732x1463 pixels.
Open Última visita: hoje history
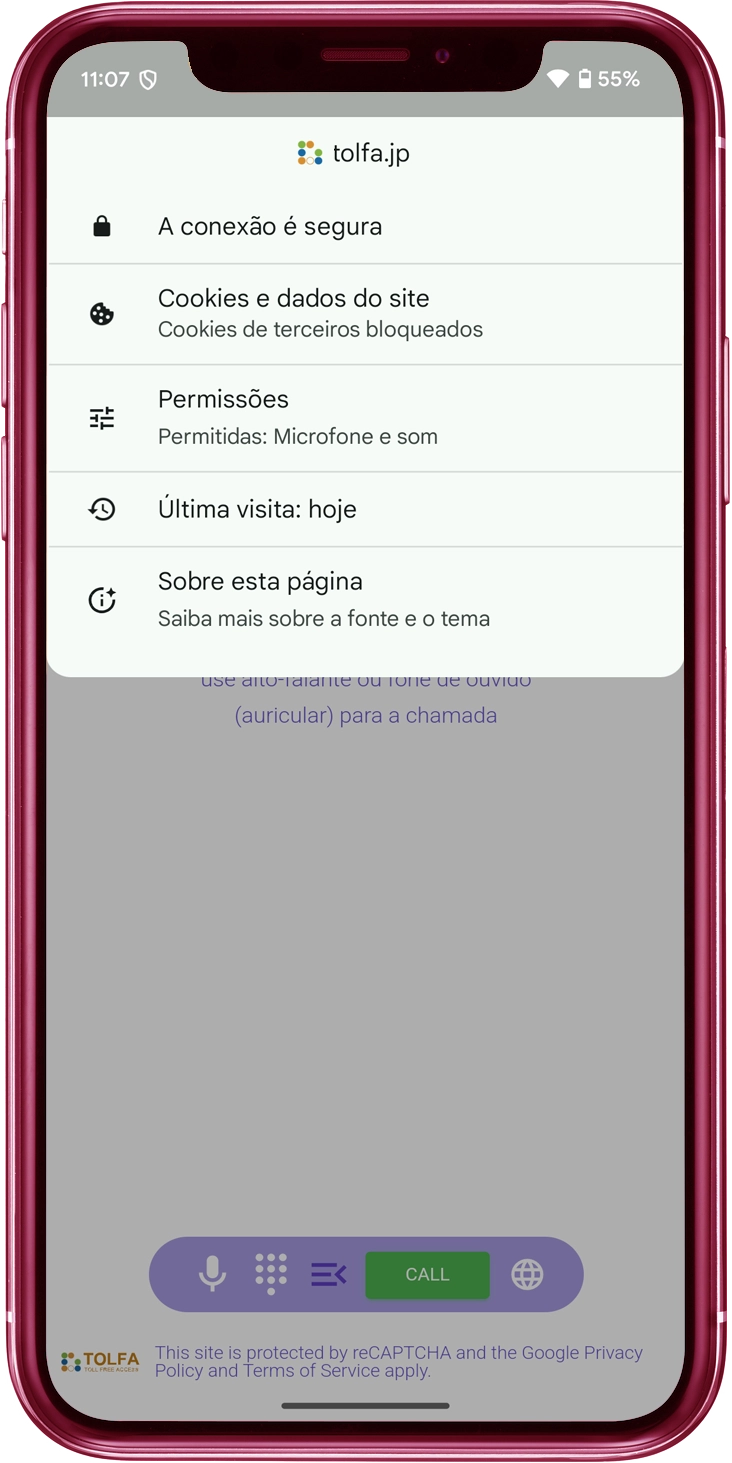[366, 509]
